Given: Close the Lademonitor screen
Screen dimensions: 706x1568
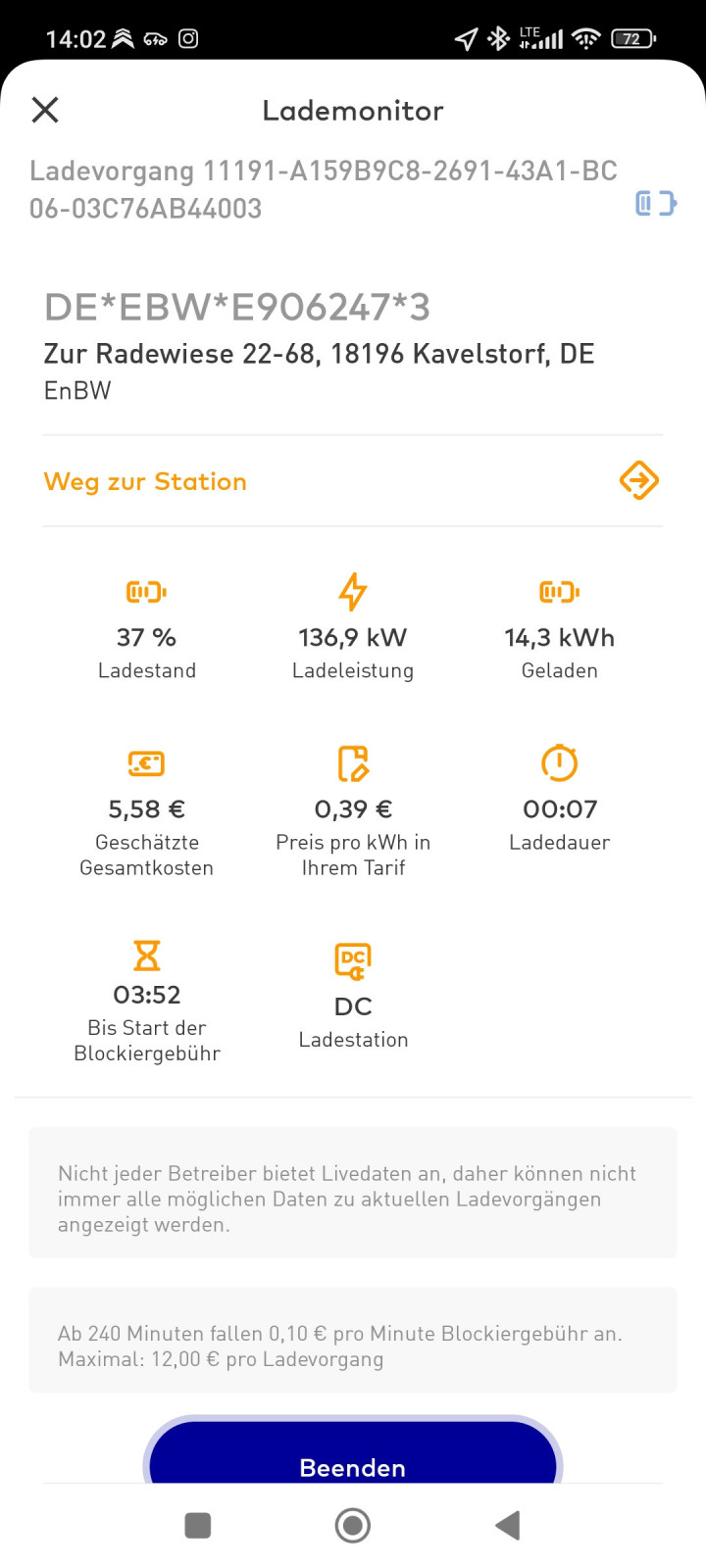Looking at the screenshot, I should [x=44, y=110].
